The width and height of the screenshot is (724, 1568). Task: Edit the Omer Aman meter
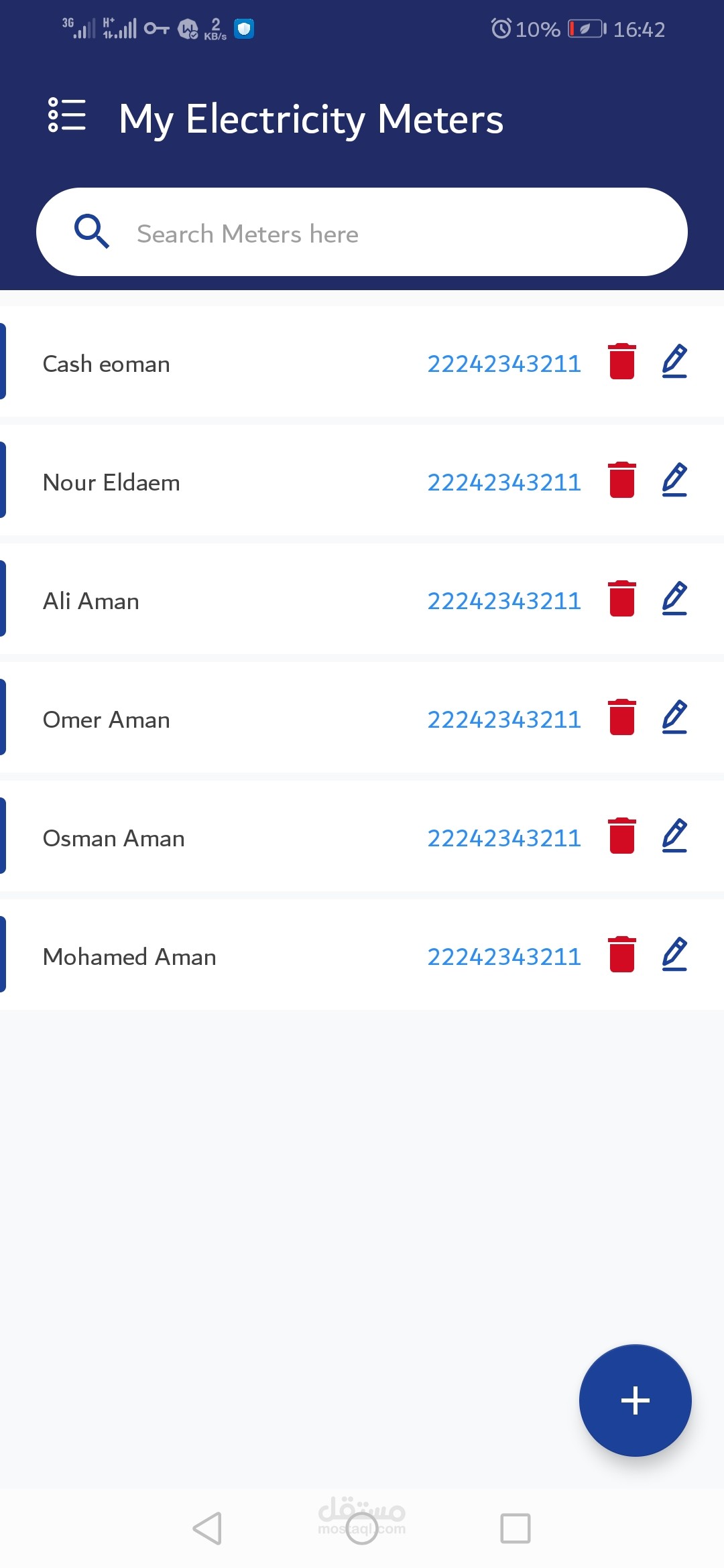tap(674, 718)
